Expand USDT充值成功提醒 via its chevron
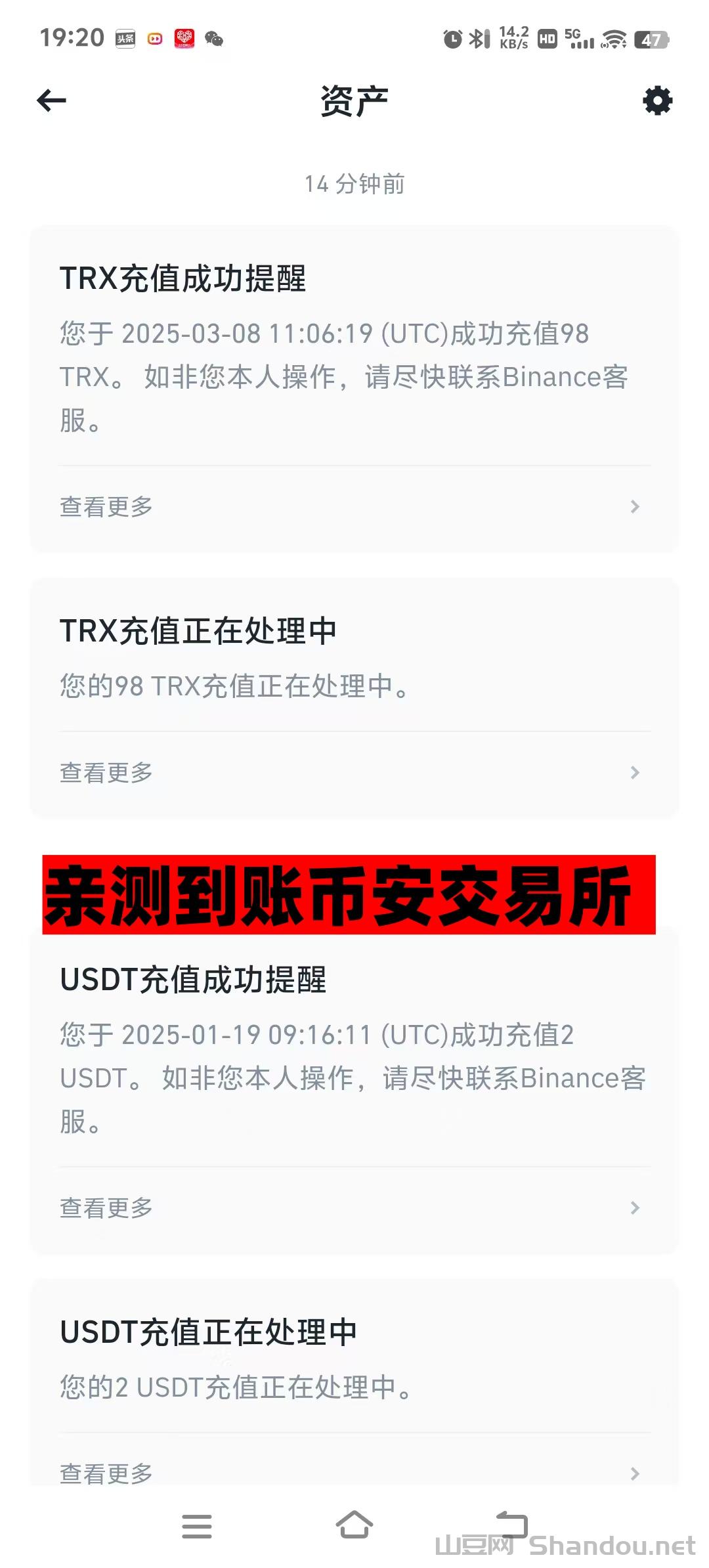The height and width of the screenshot is (1568, 709). (634, 1207)
